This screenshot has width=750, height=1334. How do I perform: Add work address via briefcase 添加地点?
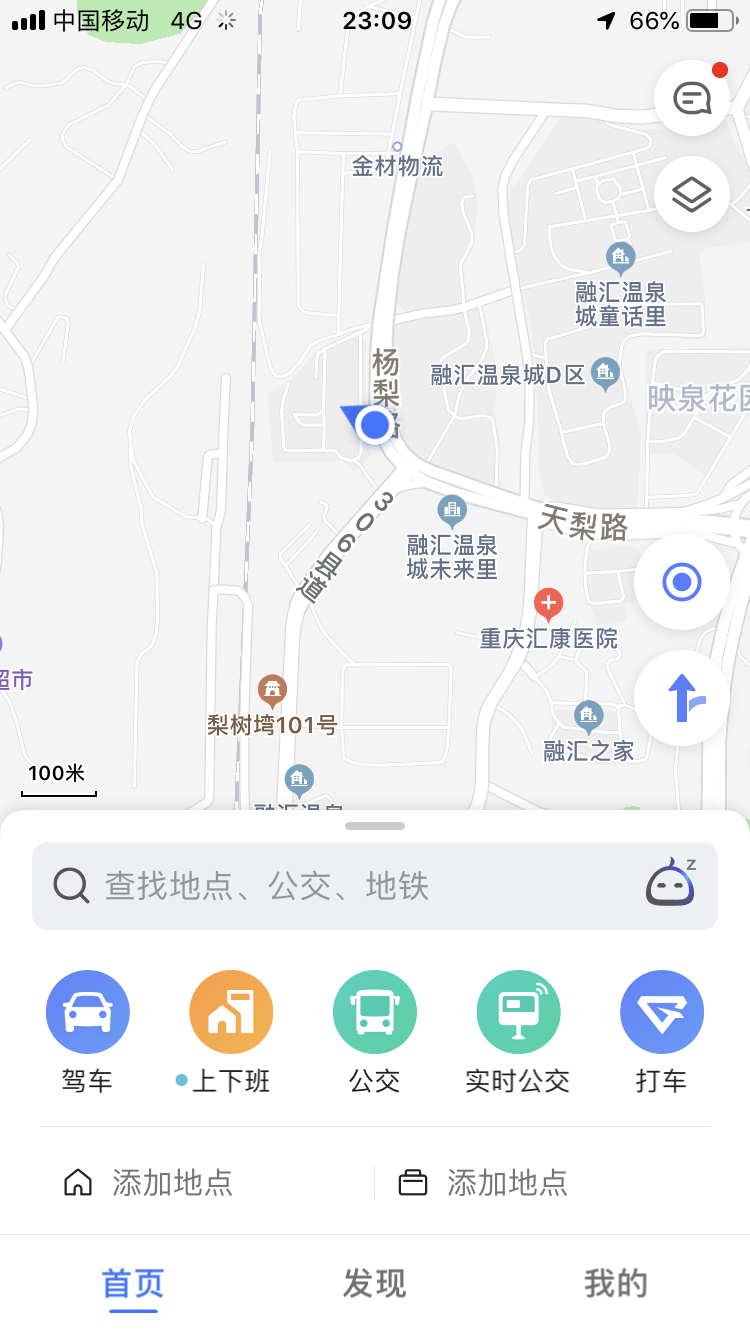point(485,1182)
